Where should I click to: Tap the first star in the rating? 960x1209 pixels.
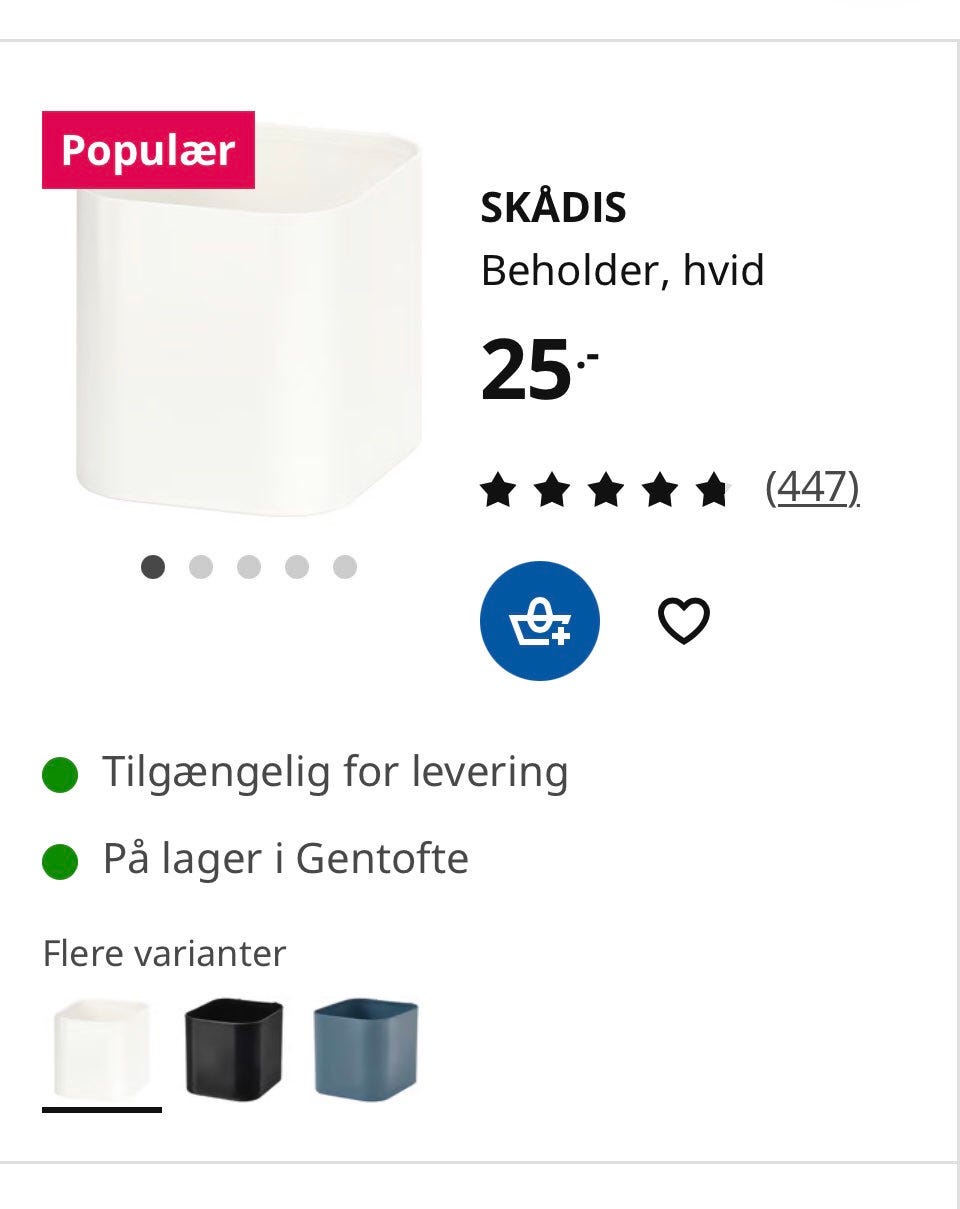tap(497, 489)
